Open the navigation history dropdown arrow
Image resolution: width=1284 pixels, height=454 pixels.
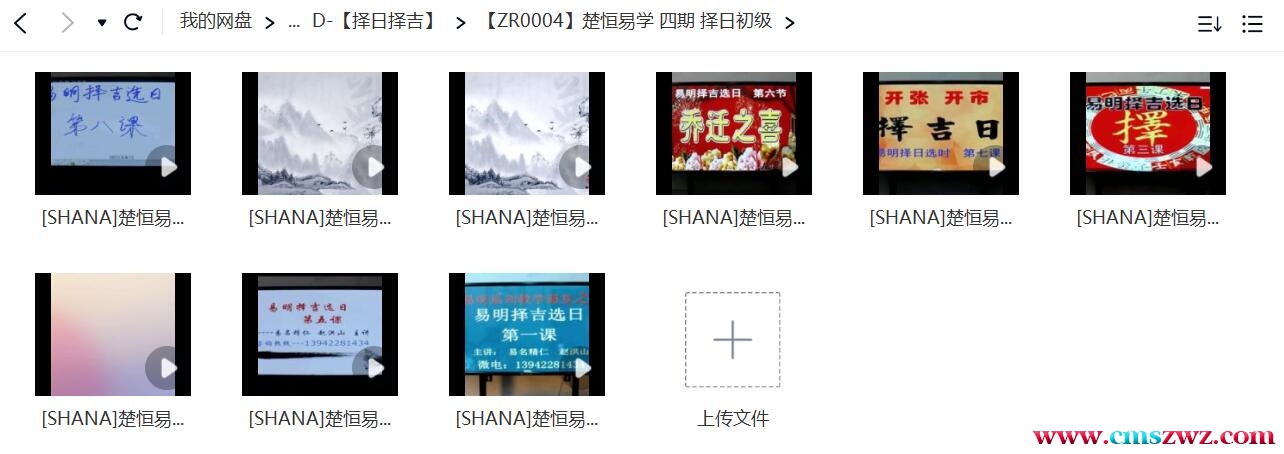tap(102, 23)
